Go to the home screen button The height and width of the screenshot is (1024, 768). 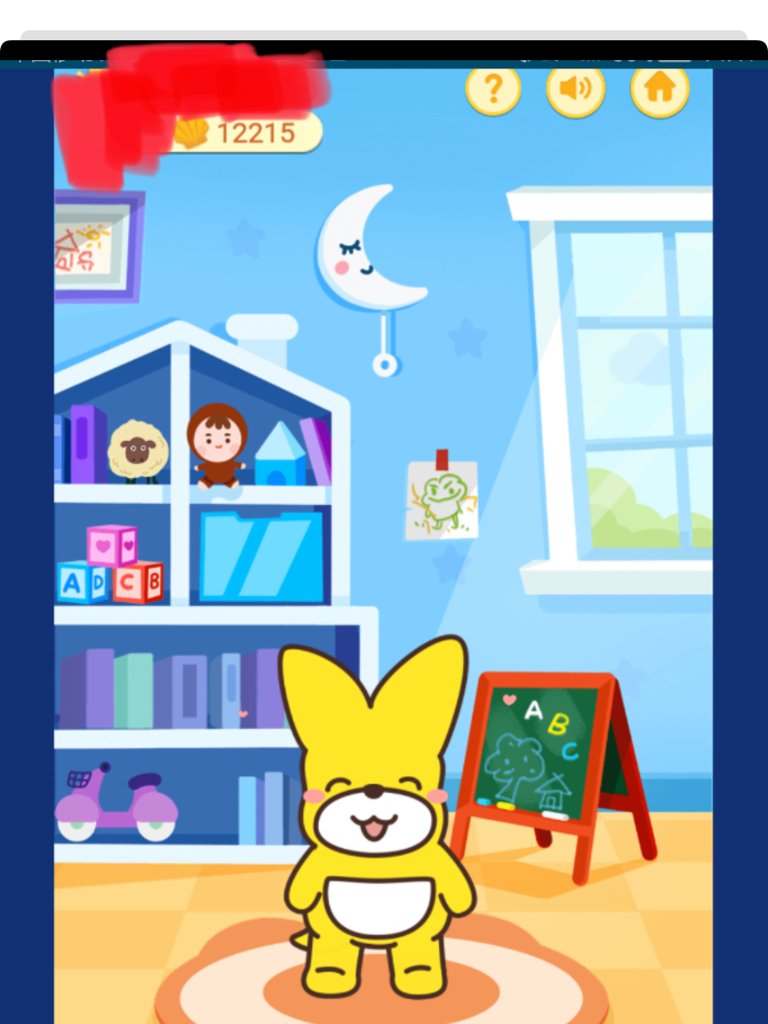(660, 89)
